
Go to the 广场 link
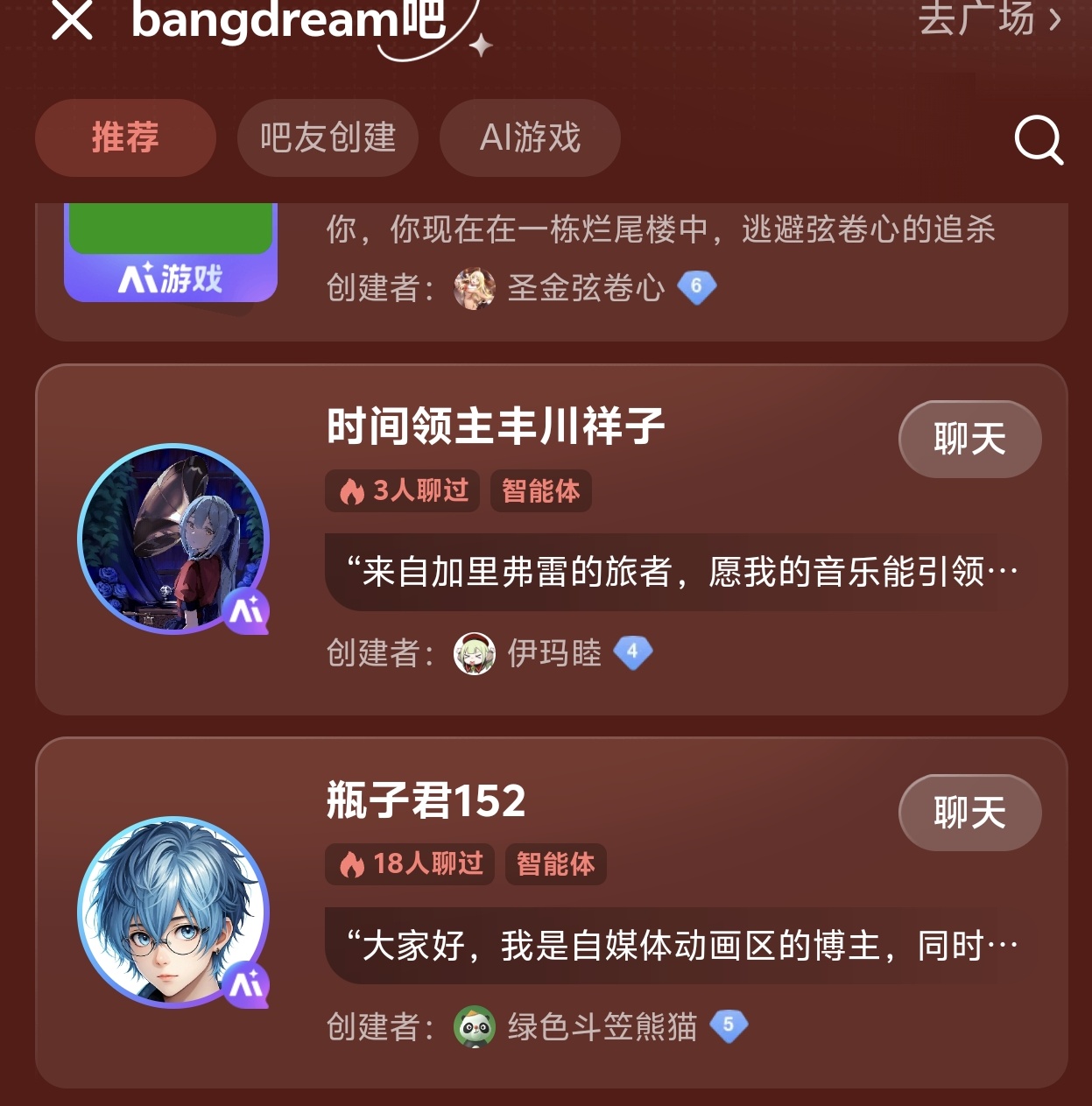click(x=990, y=18)
